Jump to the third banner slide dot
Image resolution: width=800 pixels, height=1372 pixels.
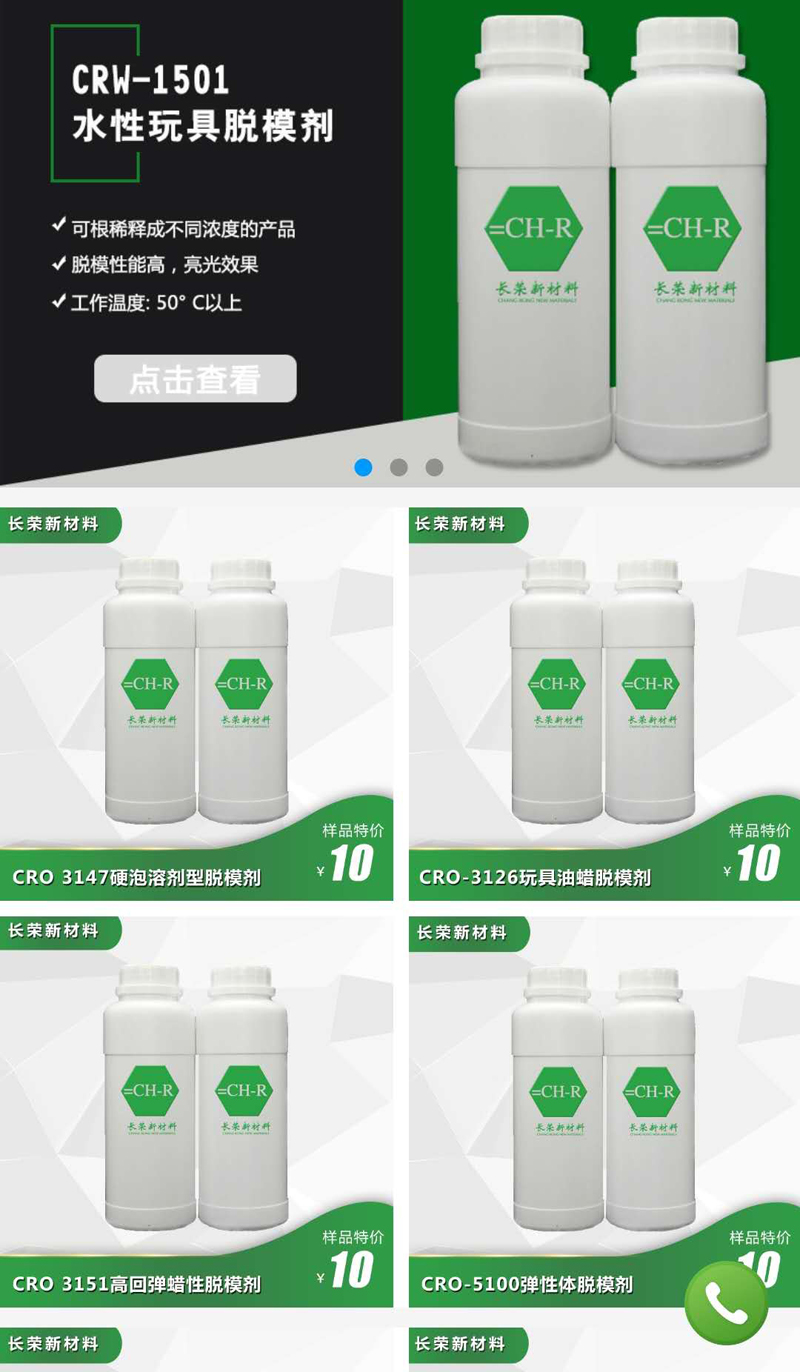tap(434, 467)
